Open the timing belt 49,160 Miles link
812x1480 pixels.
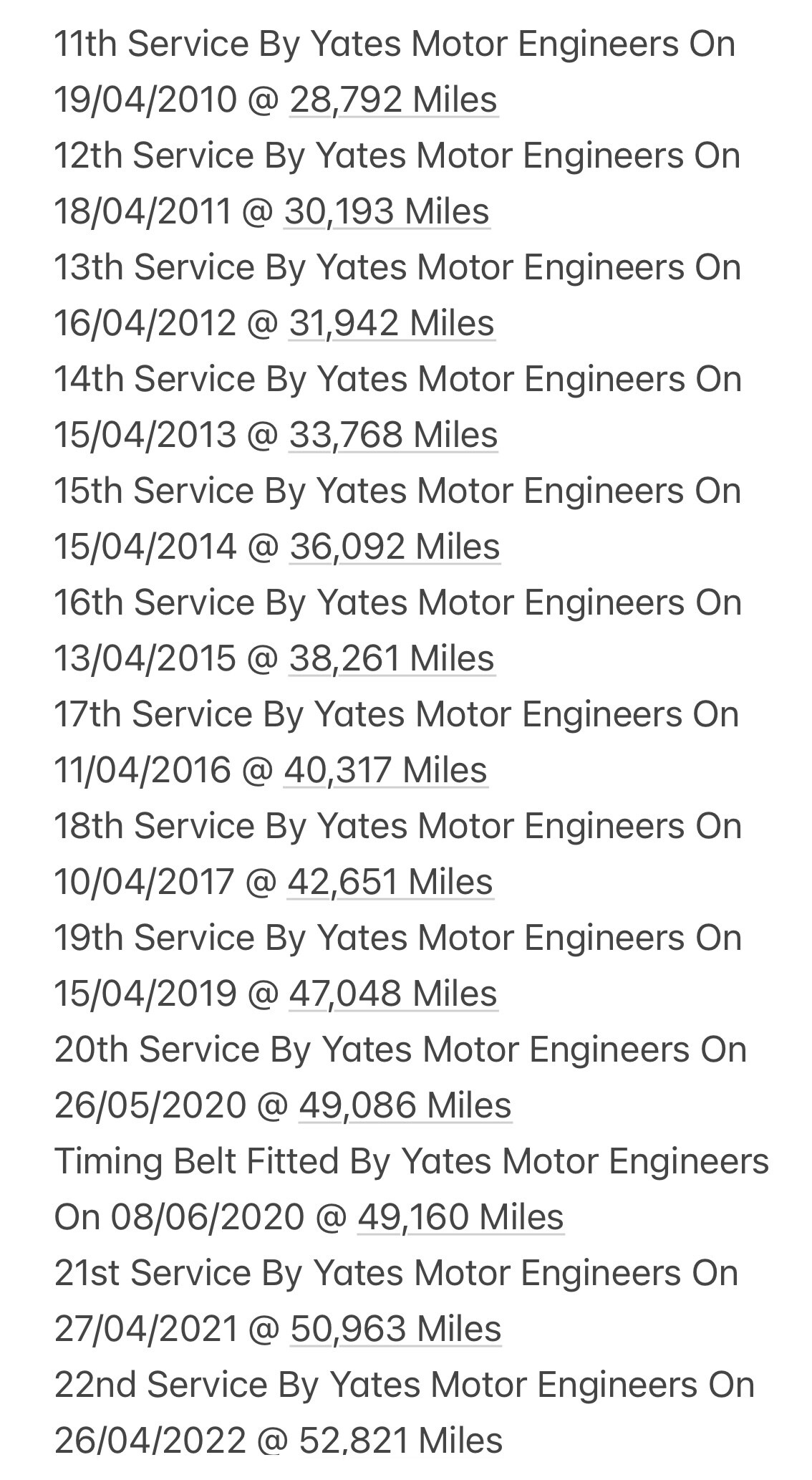point(460,1217)
